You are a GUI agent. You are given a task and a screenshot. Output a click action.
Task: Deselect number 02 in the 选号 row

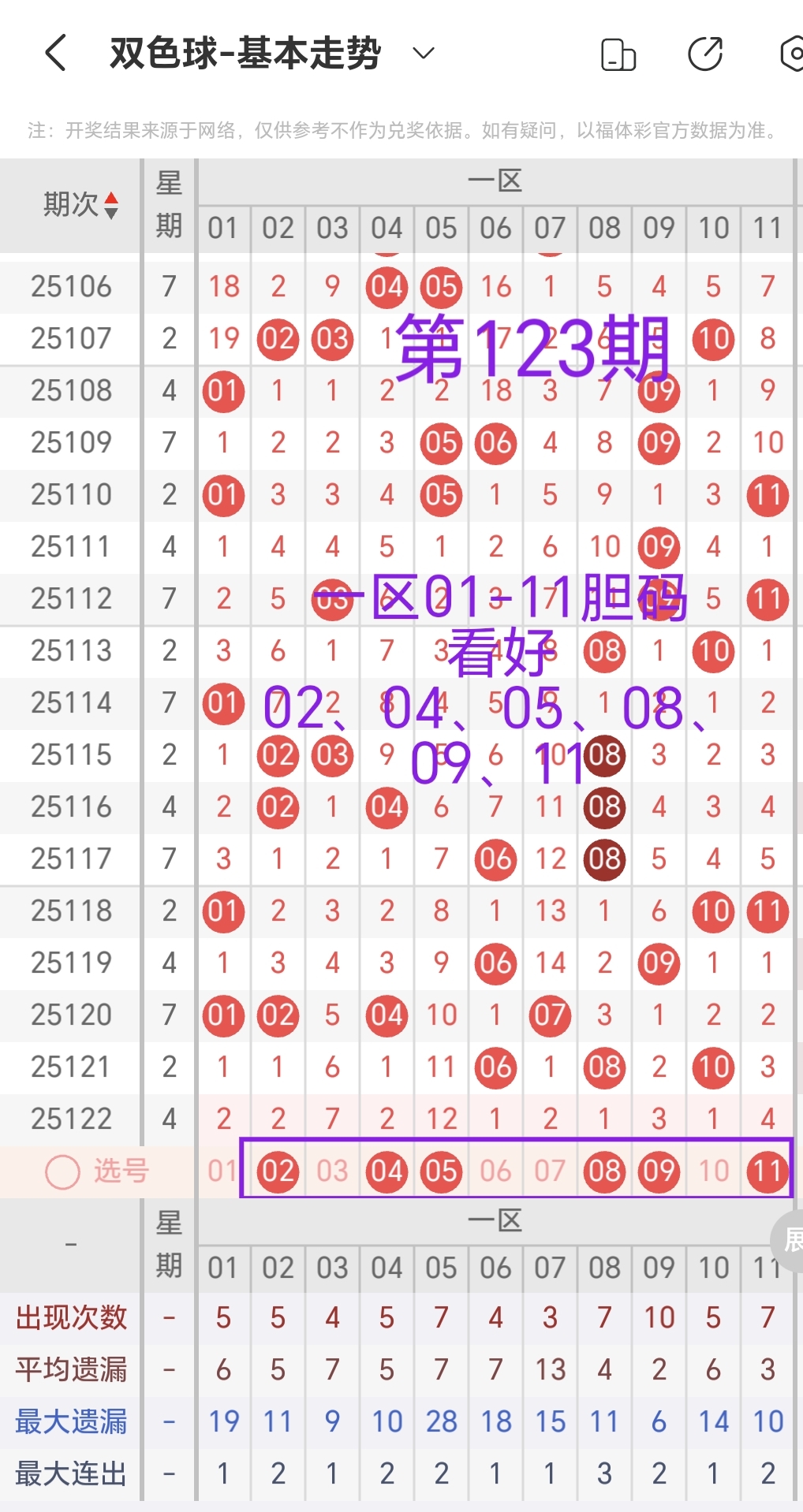pos(277,1171)
